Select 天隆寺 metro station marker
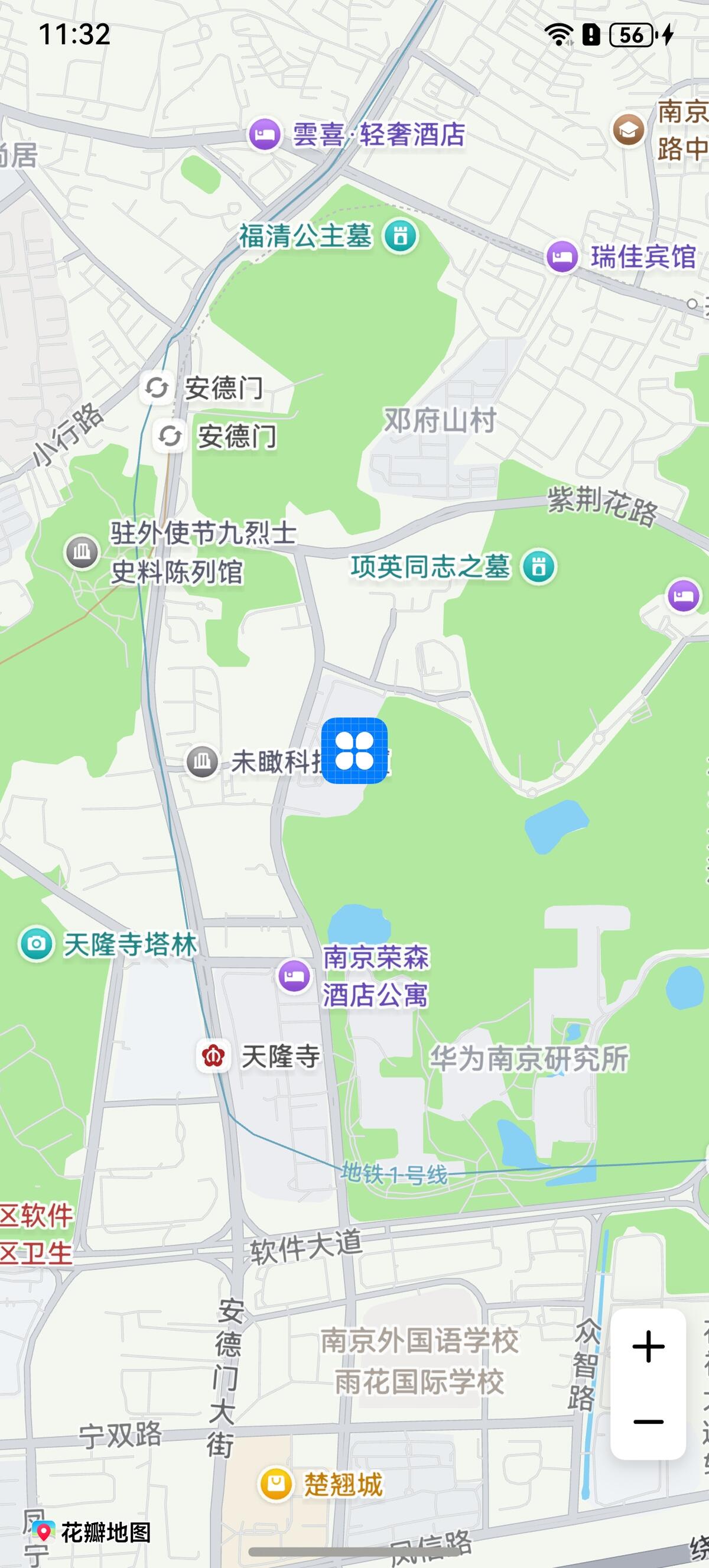Image resolution: width=709 pixels, height=1568 pixels. point(213,1056)
